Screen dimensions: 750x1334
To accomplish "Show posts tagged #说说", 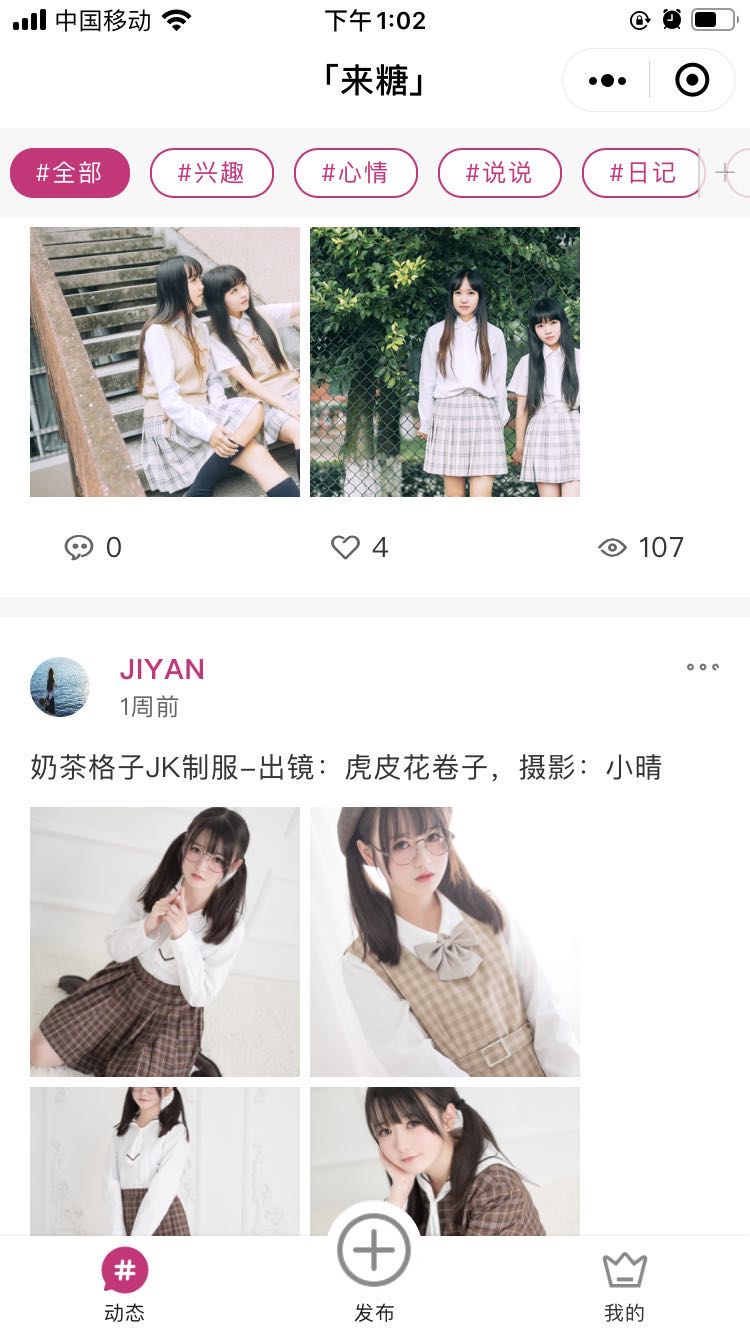I will (499, 173).
